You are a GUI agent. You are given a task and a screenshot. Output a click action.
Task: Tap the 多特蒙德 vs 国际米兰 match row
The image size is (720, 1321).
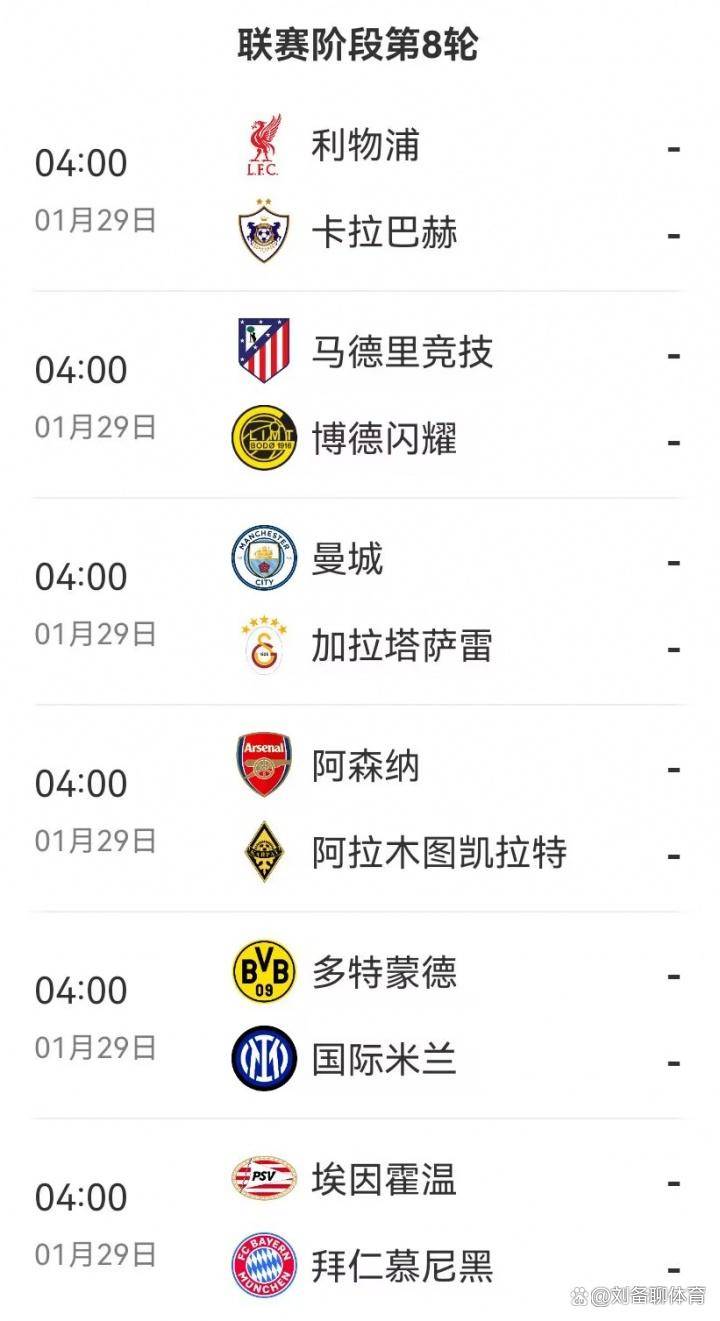360,1016
